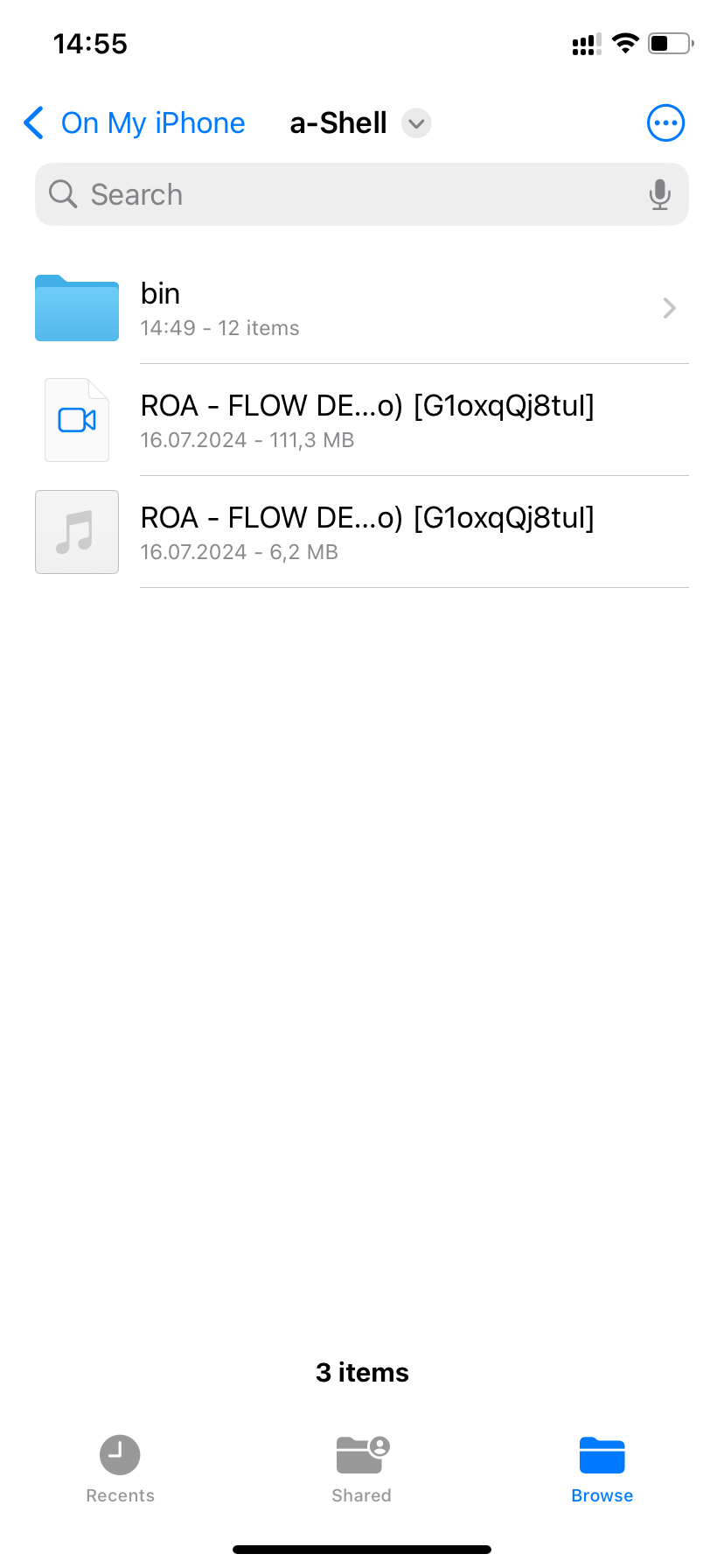Select the Browse folder icon
This screenshot has width=724, height=1568.
602,1454
